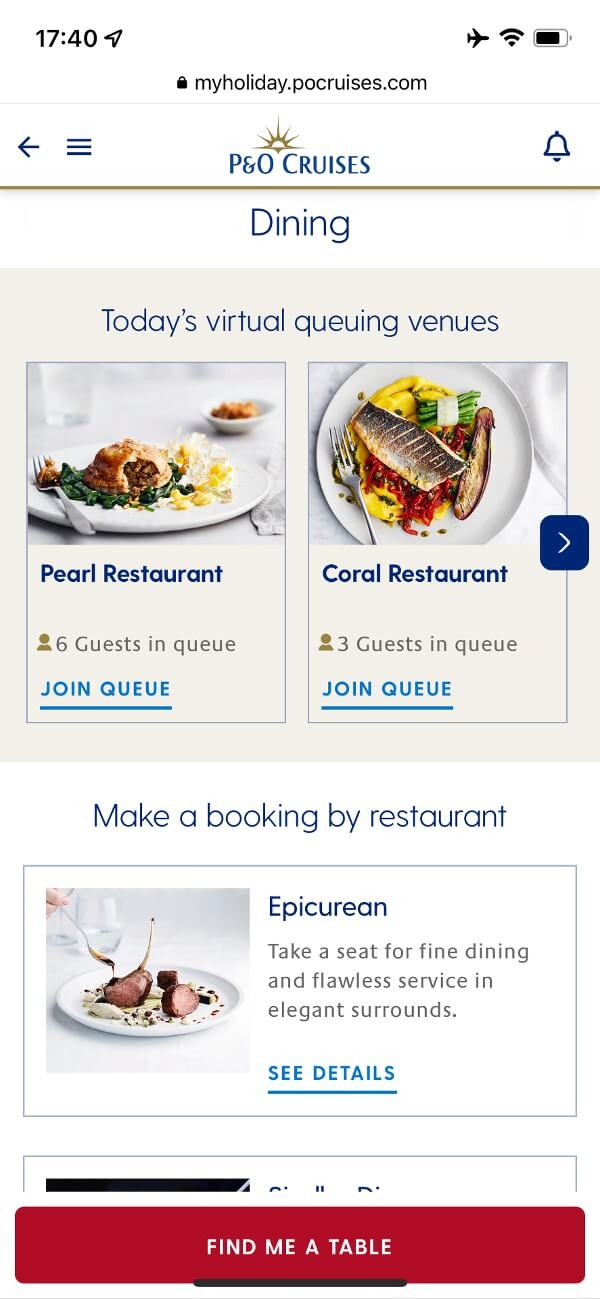Open the hamburger menu

tap(79, 147)
